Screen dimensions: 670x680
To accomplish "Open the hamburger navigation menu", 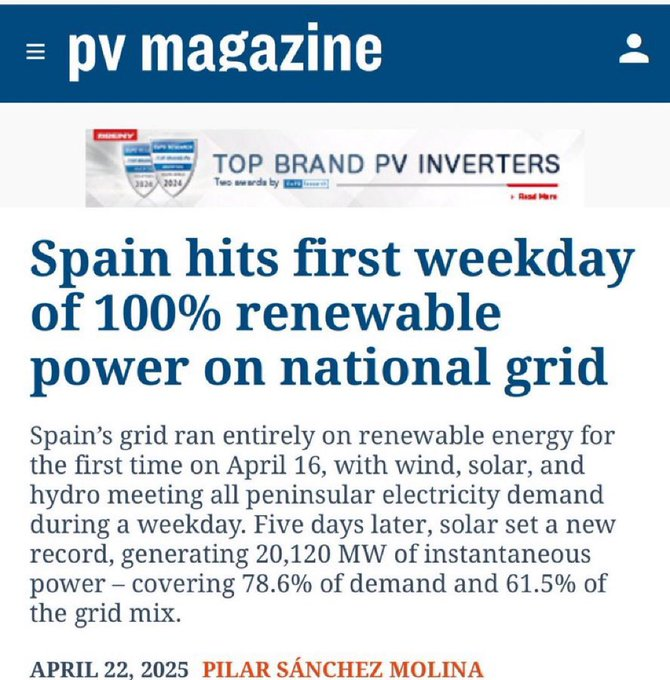I will [36, 51].
